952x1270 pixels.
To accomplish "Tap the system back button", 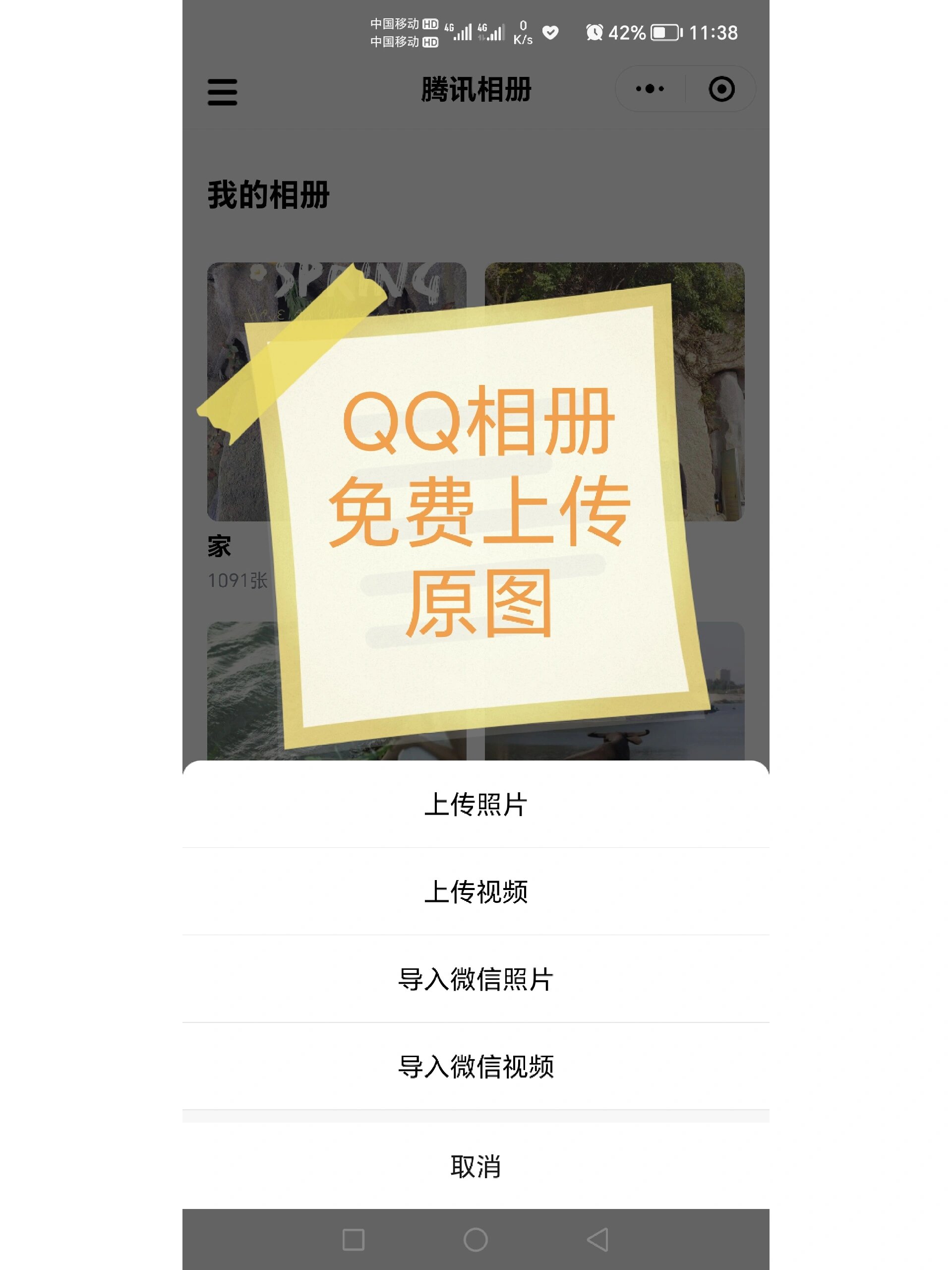I will (598, 1240).
